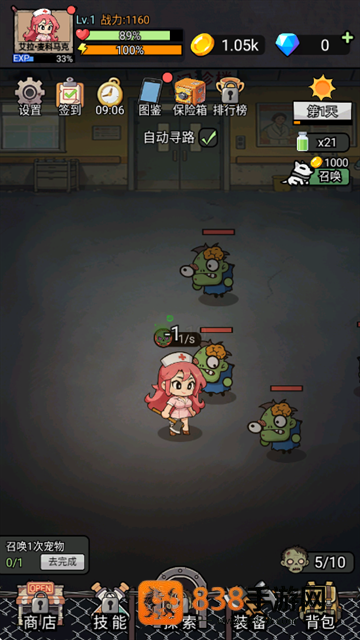This screenshot has width=360, height=640.
Task: Tap the 第1天 day indicator
Action: [322, 111]
